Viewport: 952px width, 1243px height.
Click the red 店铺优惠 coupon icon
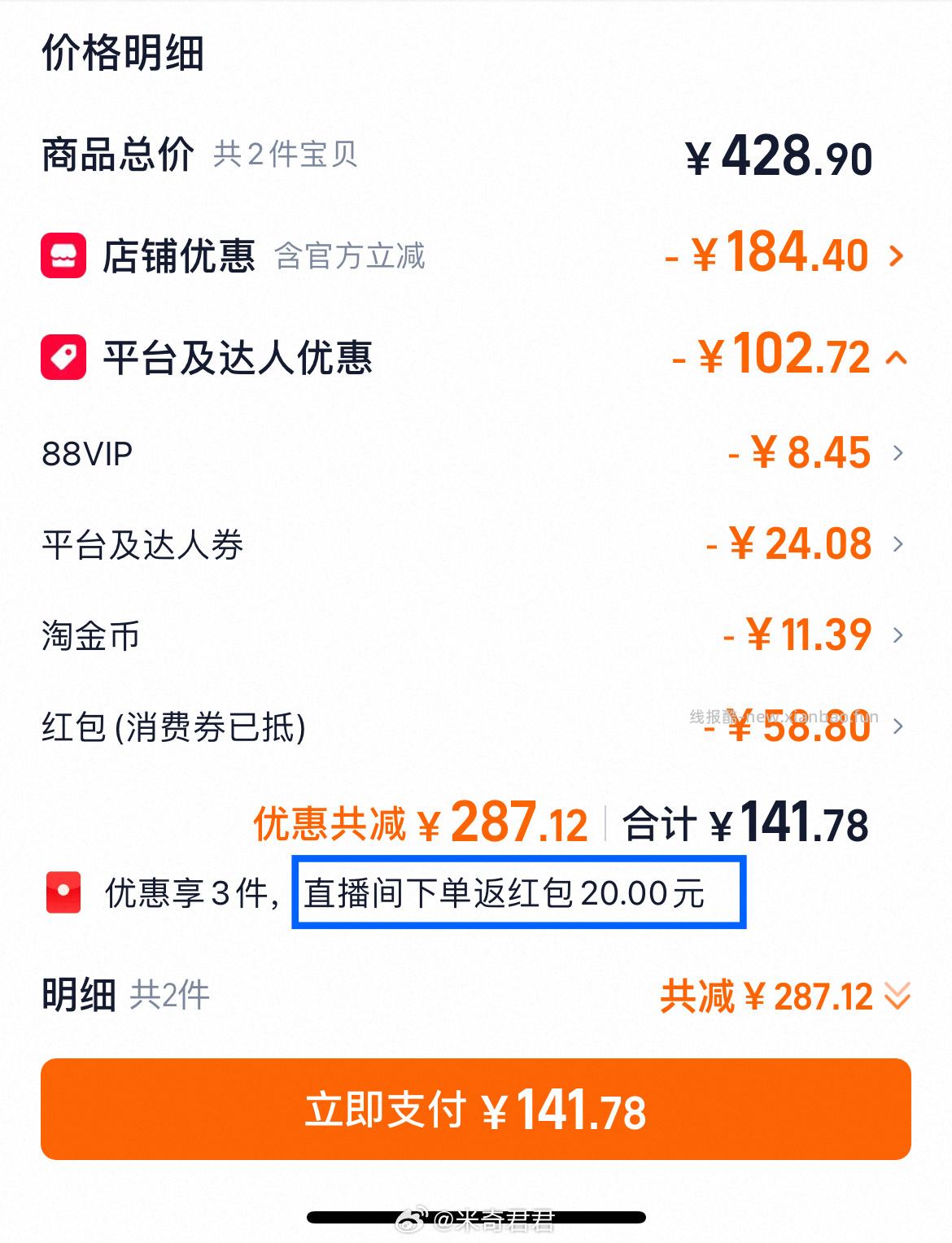coord(62,255)
